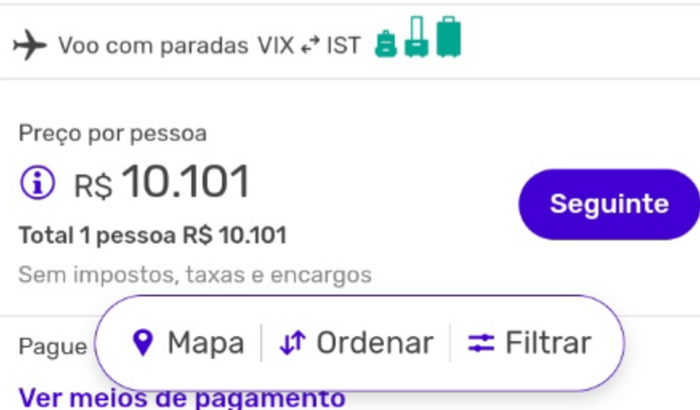Open the Mapa view

(x=188, y=344)
